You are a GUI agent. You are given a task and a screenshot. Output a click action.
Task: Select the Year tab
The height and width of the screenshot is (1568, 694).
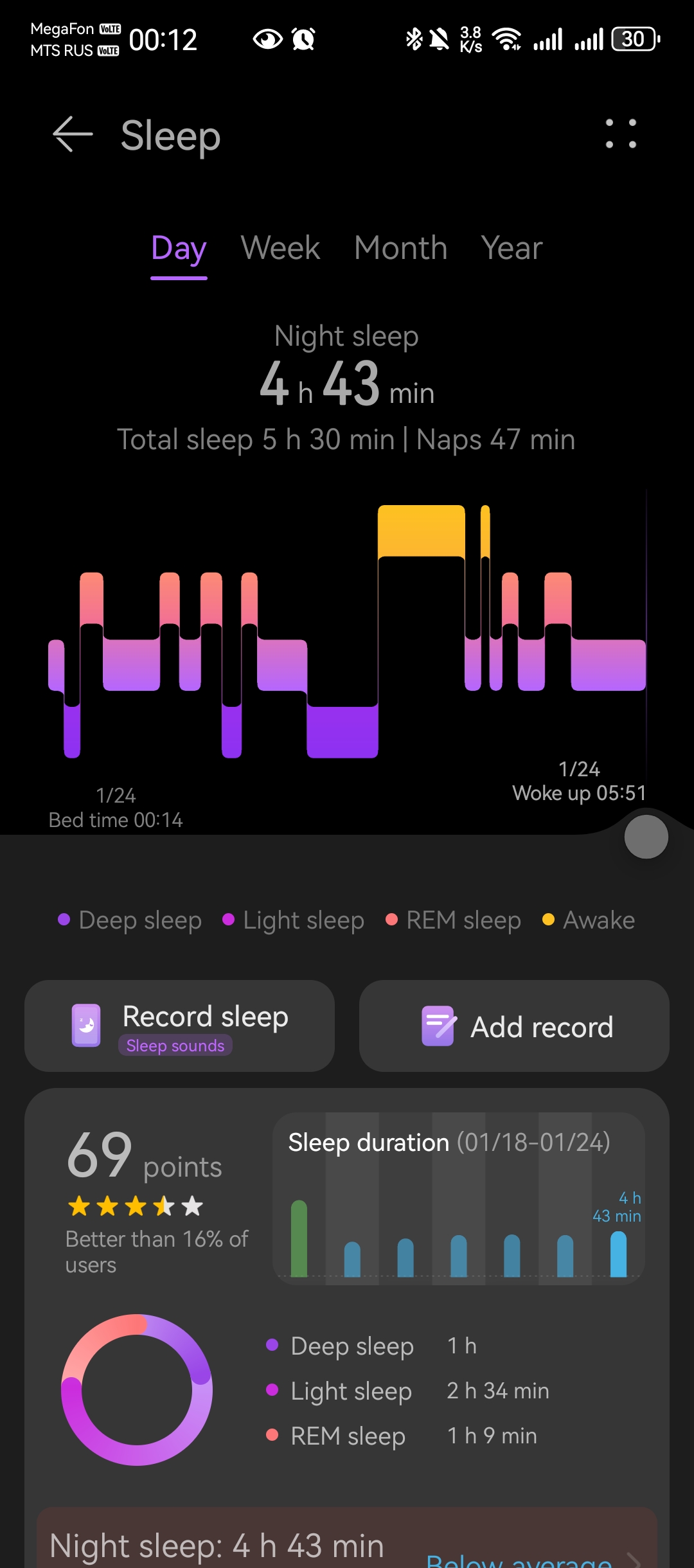(x=512, y=248)
